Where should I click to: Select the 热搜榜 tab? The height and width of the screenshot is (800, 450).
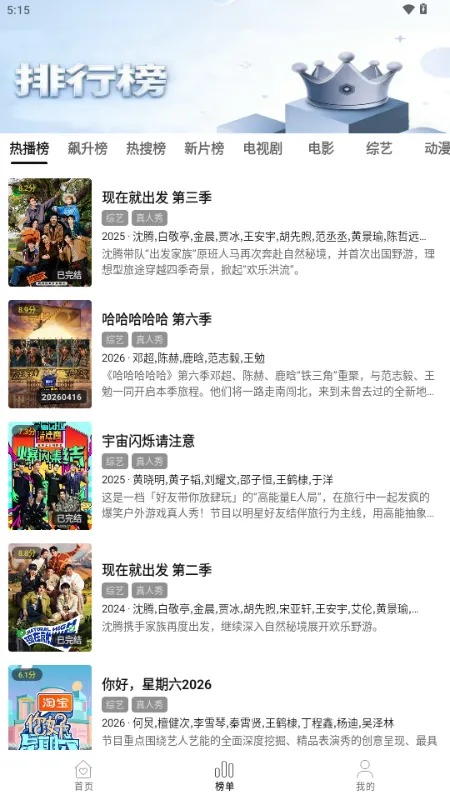pyautogui.click(x=146, y=148)
